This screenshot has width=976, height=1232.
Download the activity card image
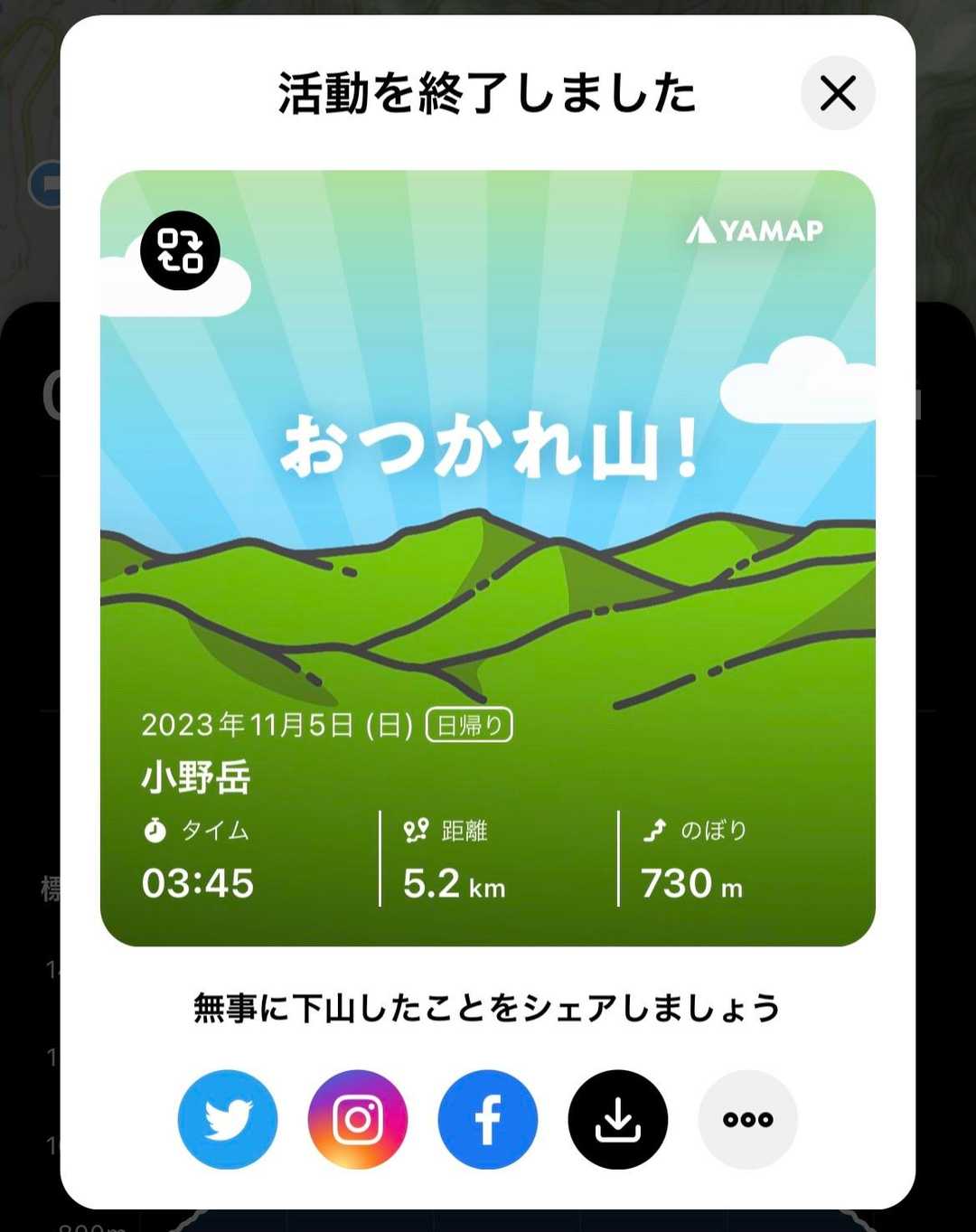(618, 1119)
